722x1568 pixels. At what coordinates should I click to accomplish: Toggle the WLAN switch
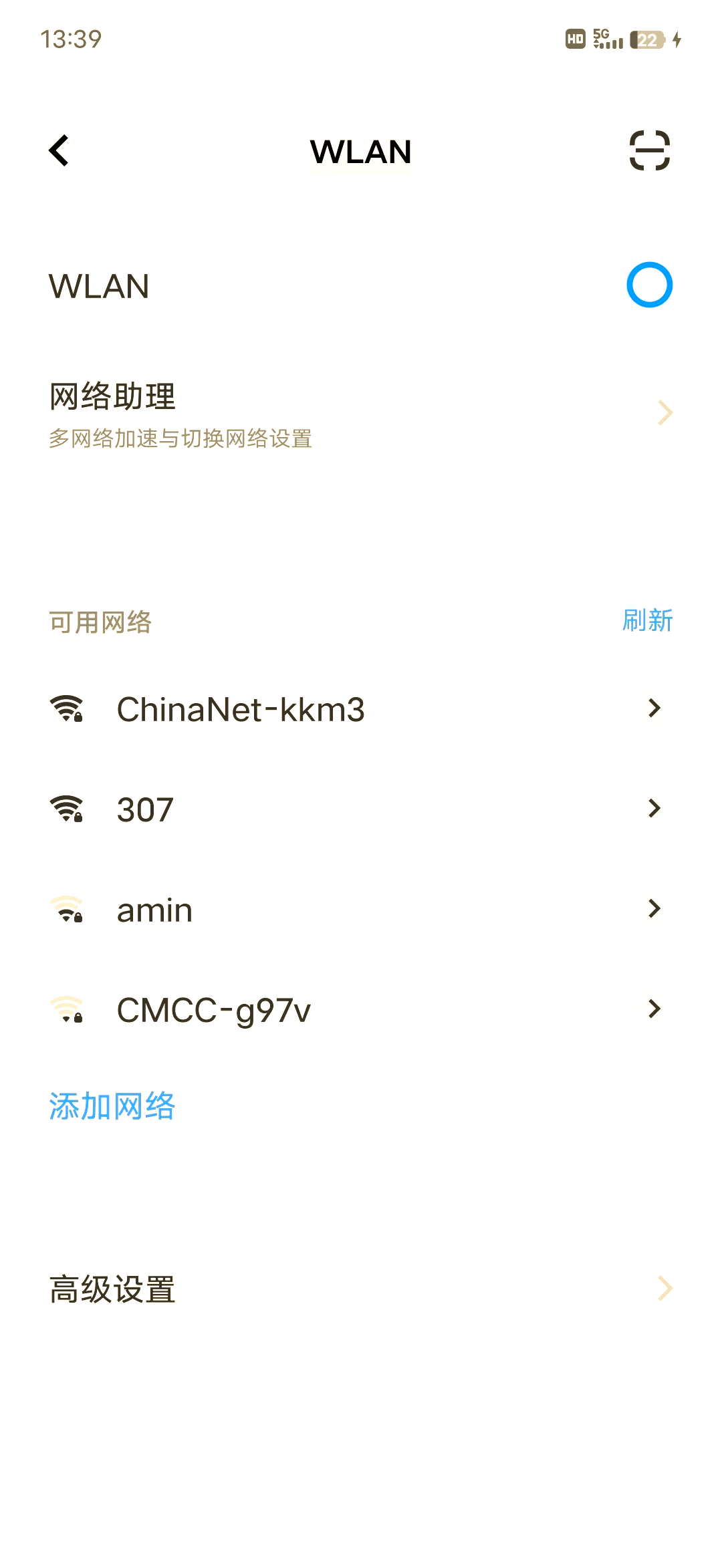(x=649, y=285)
